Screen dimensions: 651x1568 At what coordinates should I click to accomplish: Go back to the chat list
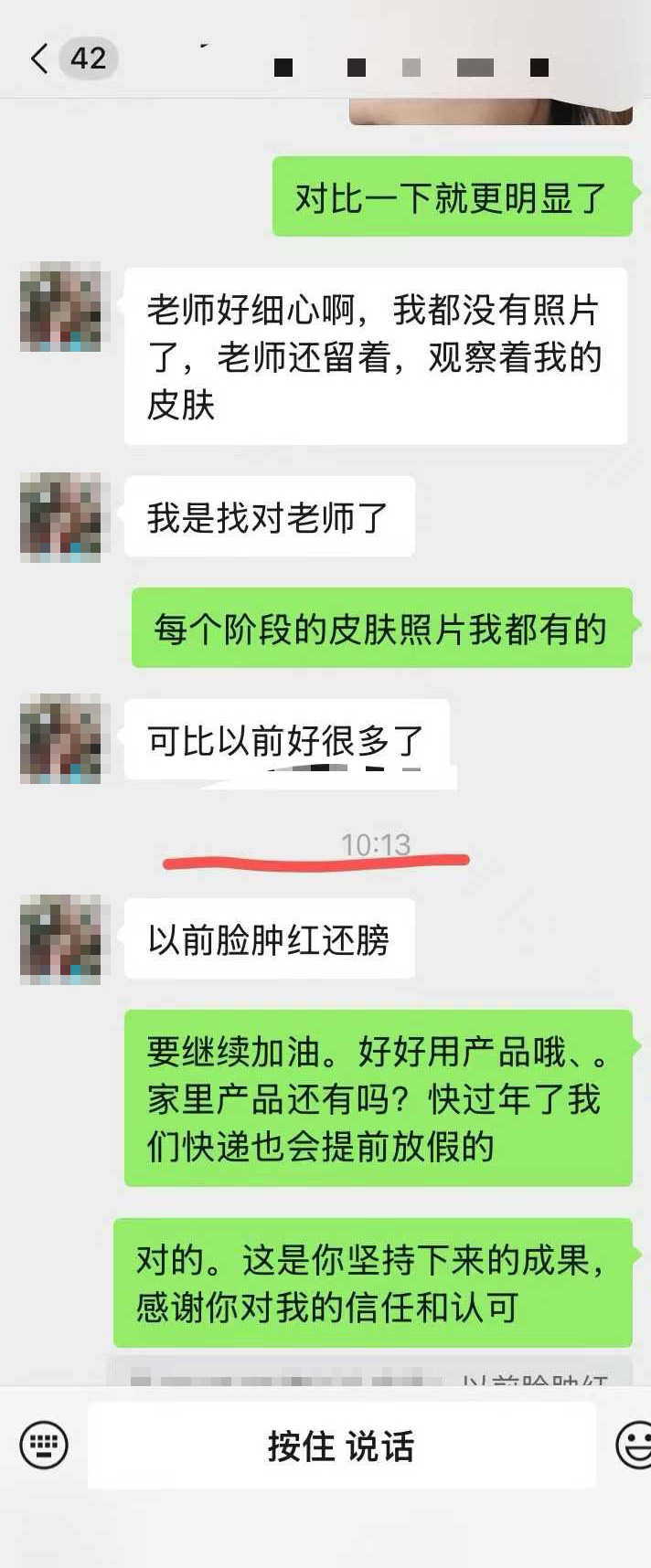coord(39,58)
